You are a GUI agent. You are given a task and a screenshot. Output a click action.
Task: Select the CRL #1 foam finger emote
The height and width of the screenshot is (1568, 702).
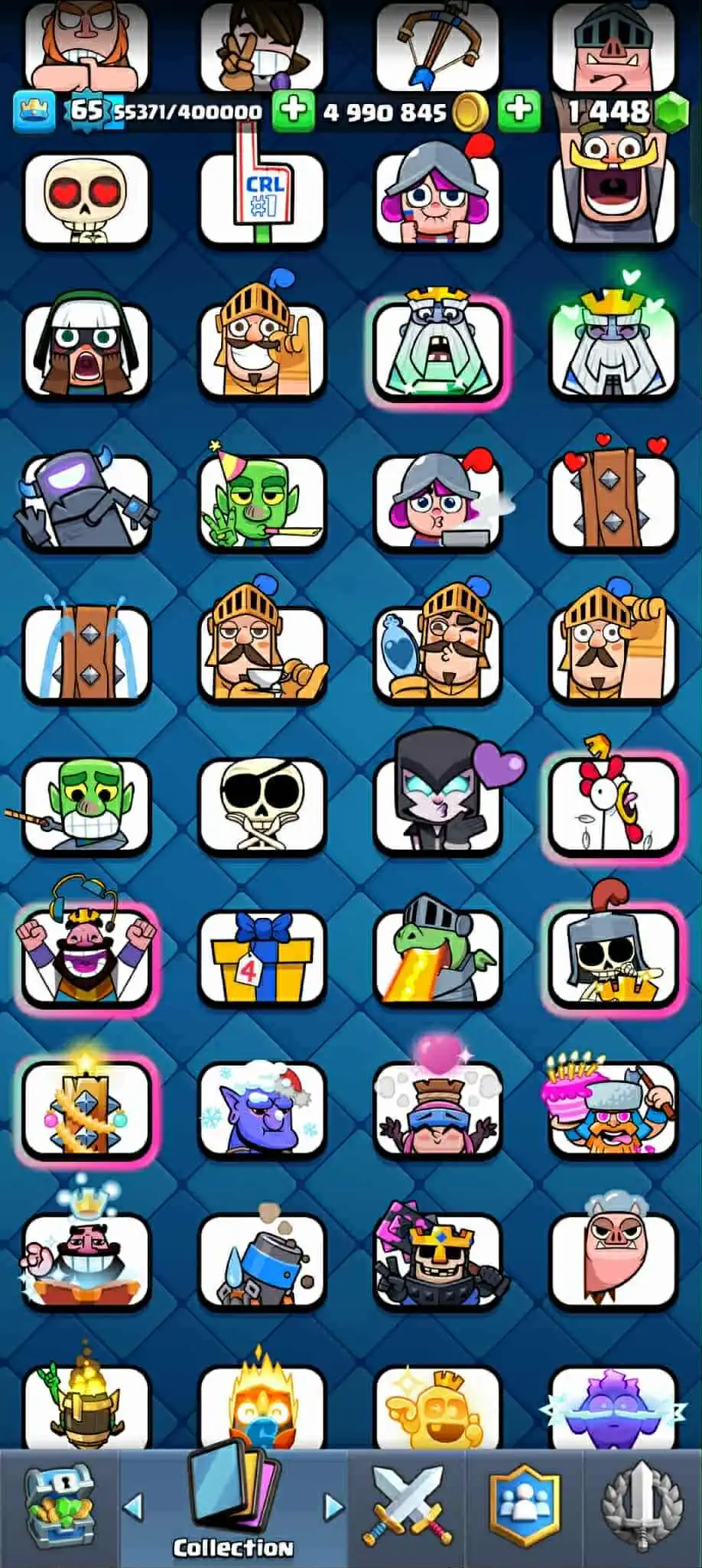(262, 195)
